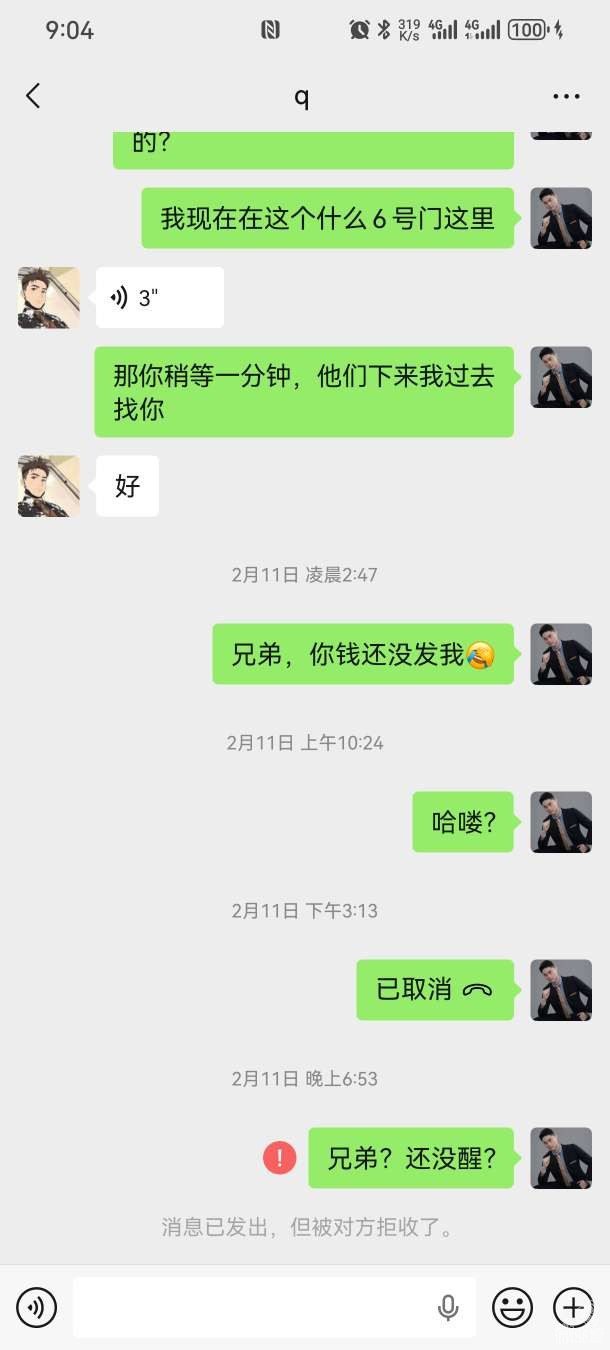The width and height of the screenshot is (610, 1350).
Task: Tap the canceled call message 已取消
Action: pyautogui.click(x=434, y=990)
